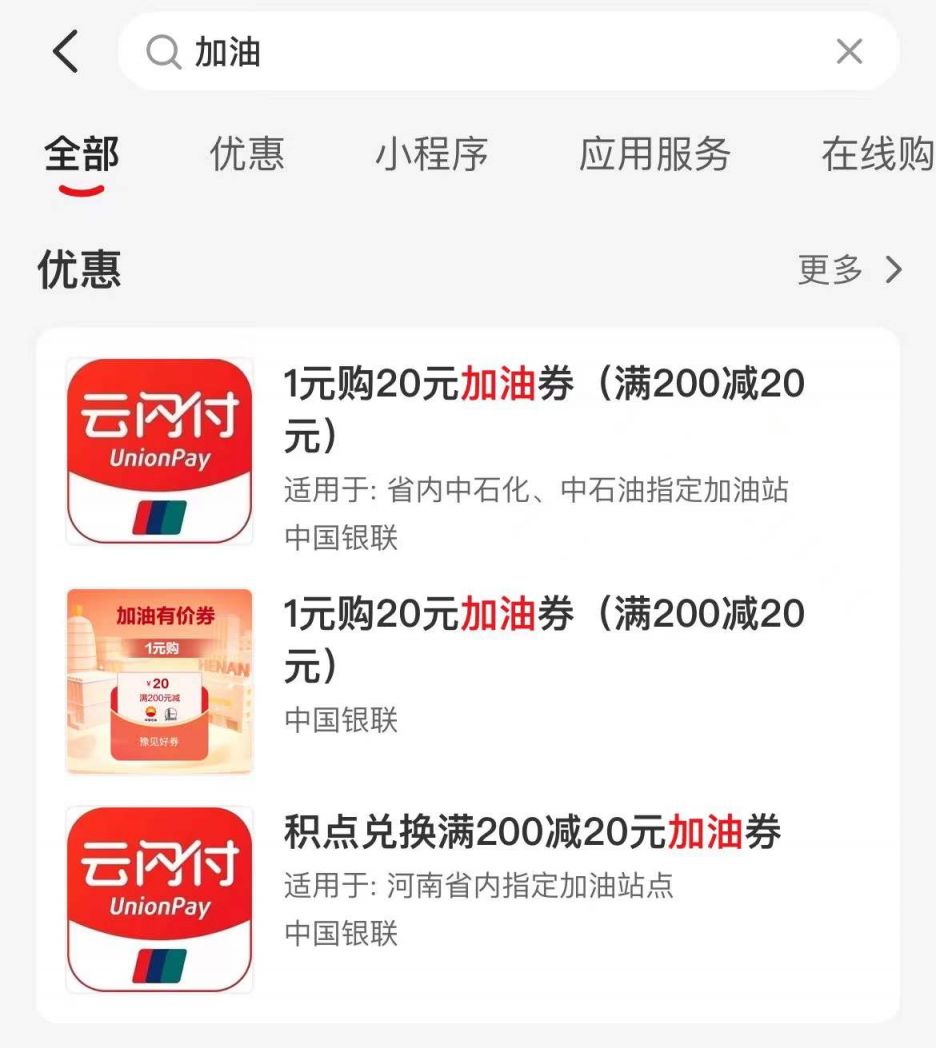936x1048 pixels.
Task: Switch to the 在线购 tab
Action: click(x=877, y=155)
